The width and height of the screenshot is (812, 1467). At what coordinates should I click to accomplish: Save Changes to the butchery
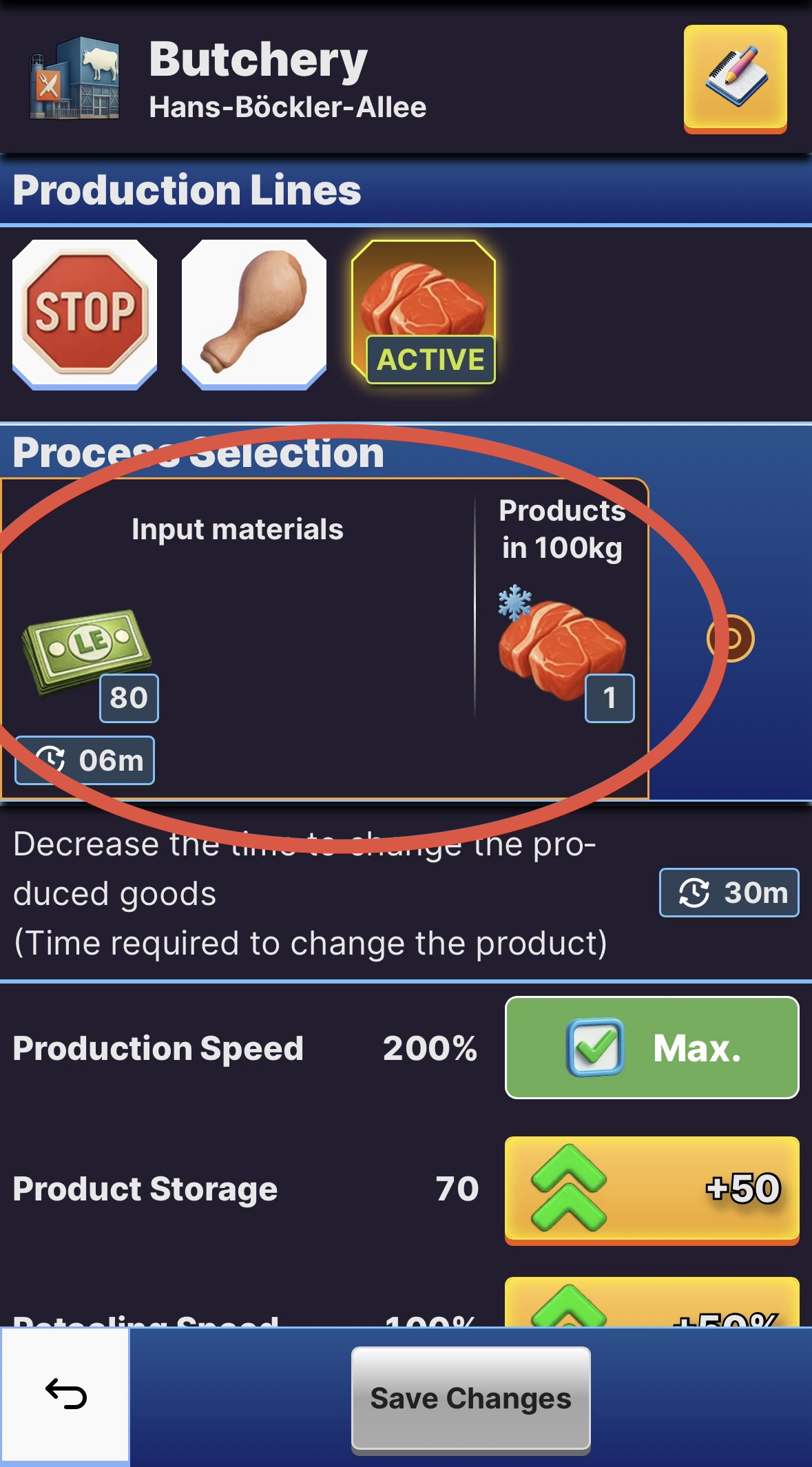(470, 1399)
